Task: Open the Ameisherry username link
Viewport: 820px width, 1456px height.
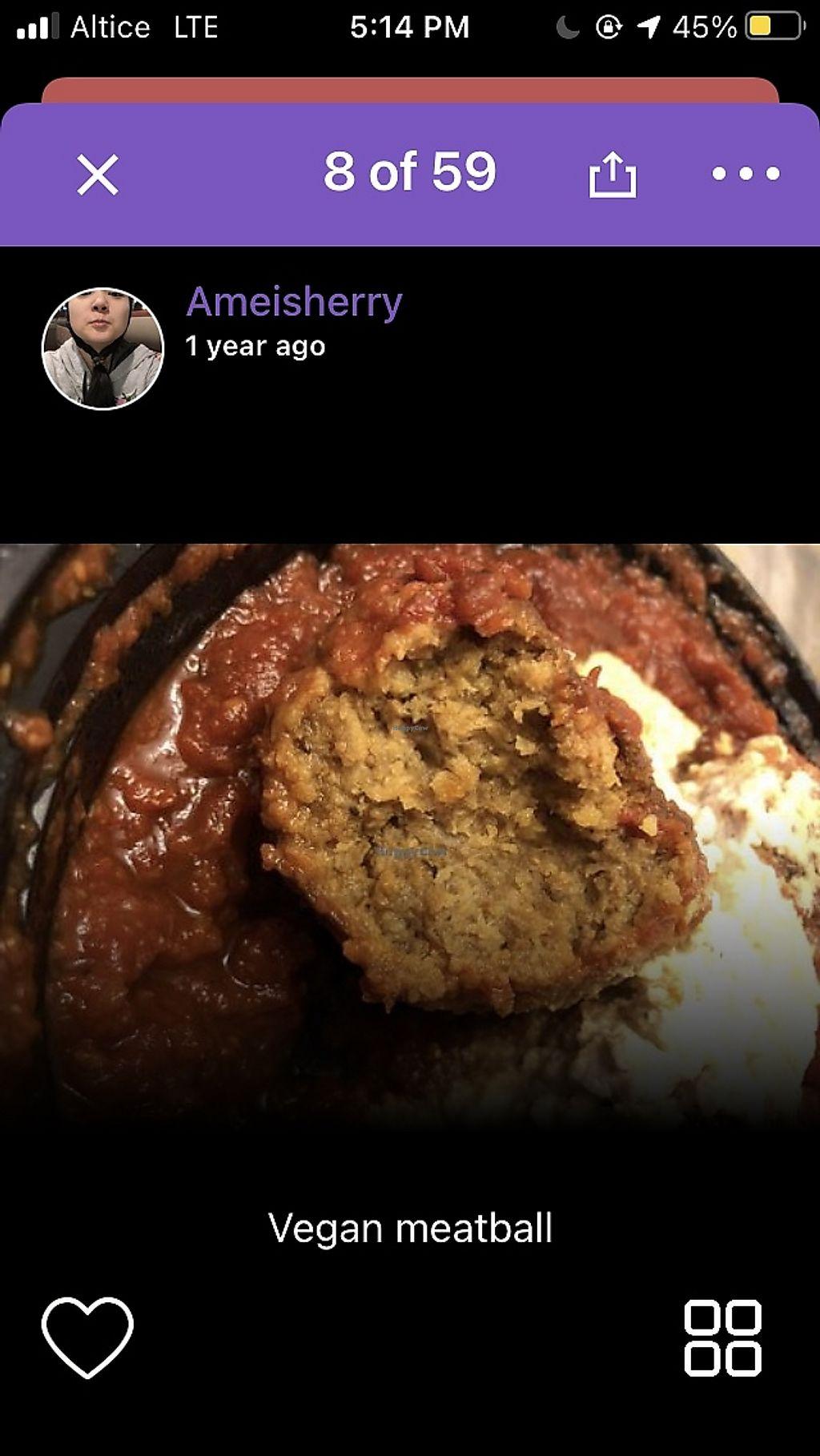Action: click(x=294, y=303)
